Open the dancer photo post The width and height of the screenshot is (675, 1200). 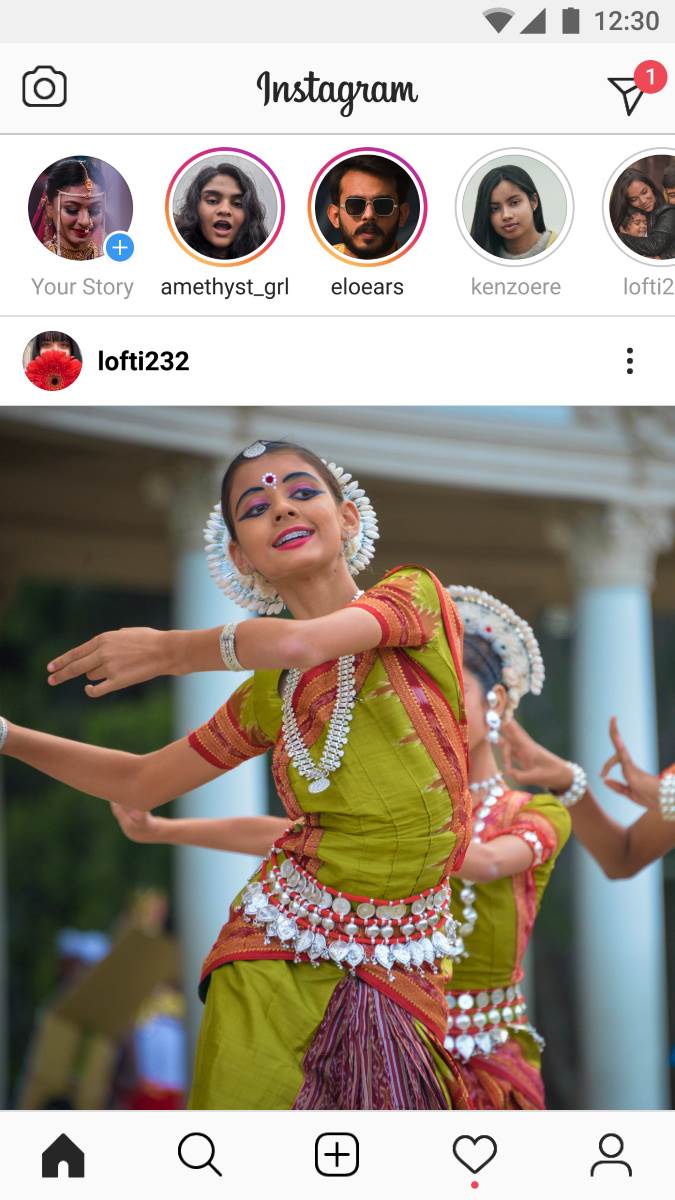click(337, 757)
